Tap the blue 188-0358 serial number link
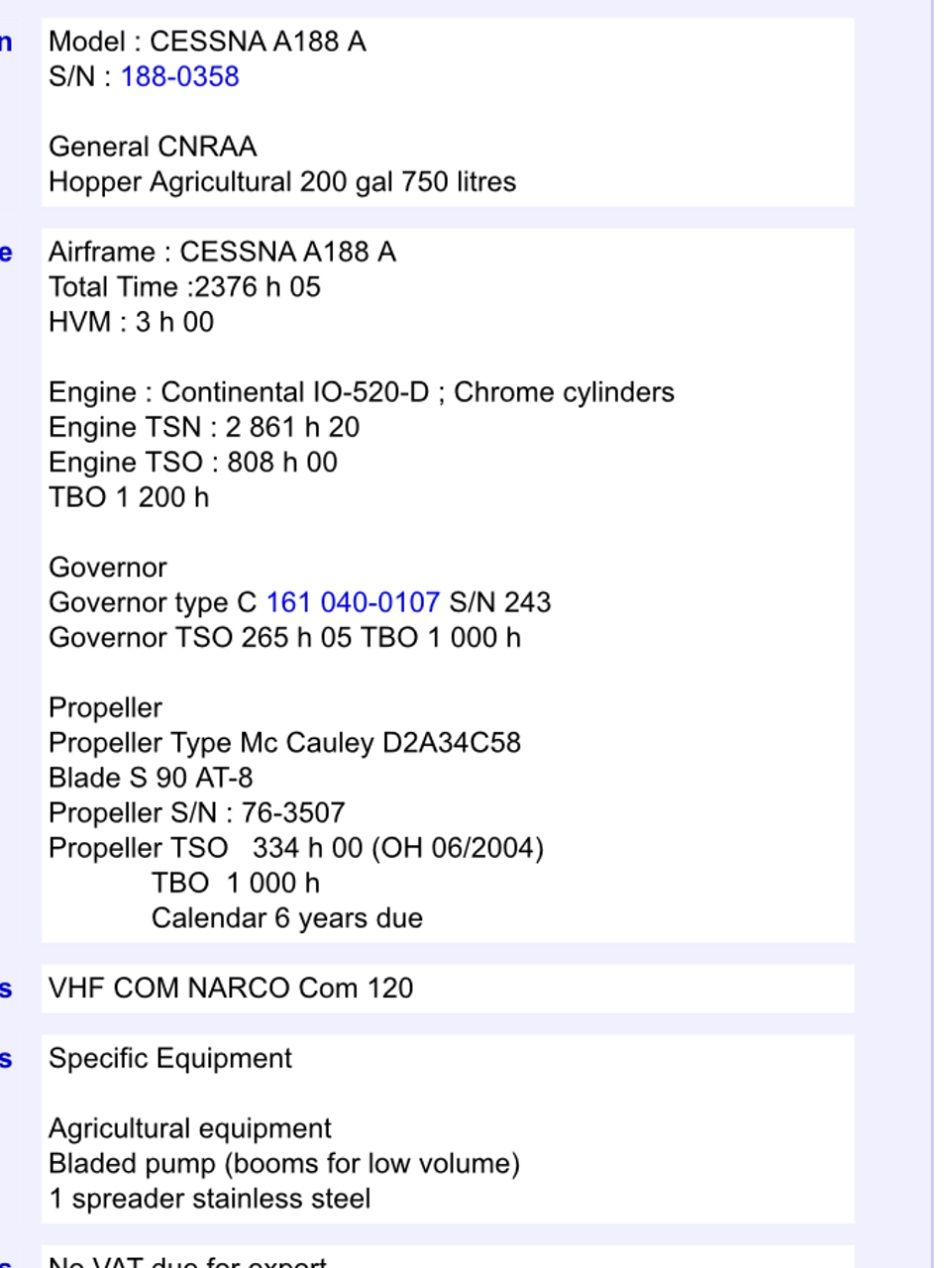 click(x=180, y=77)
